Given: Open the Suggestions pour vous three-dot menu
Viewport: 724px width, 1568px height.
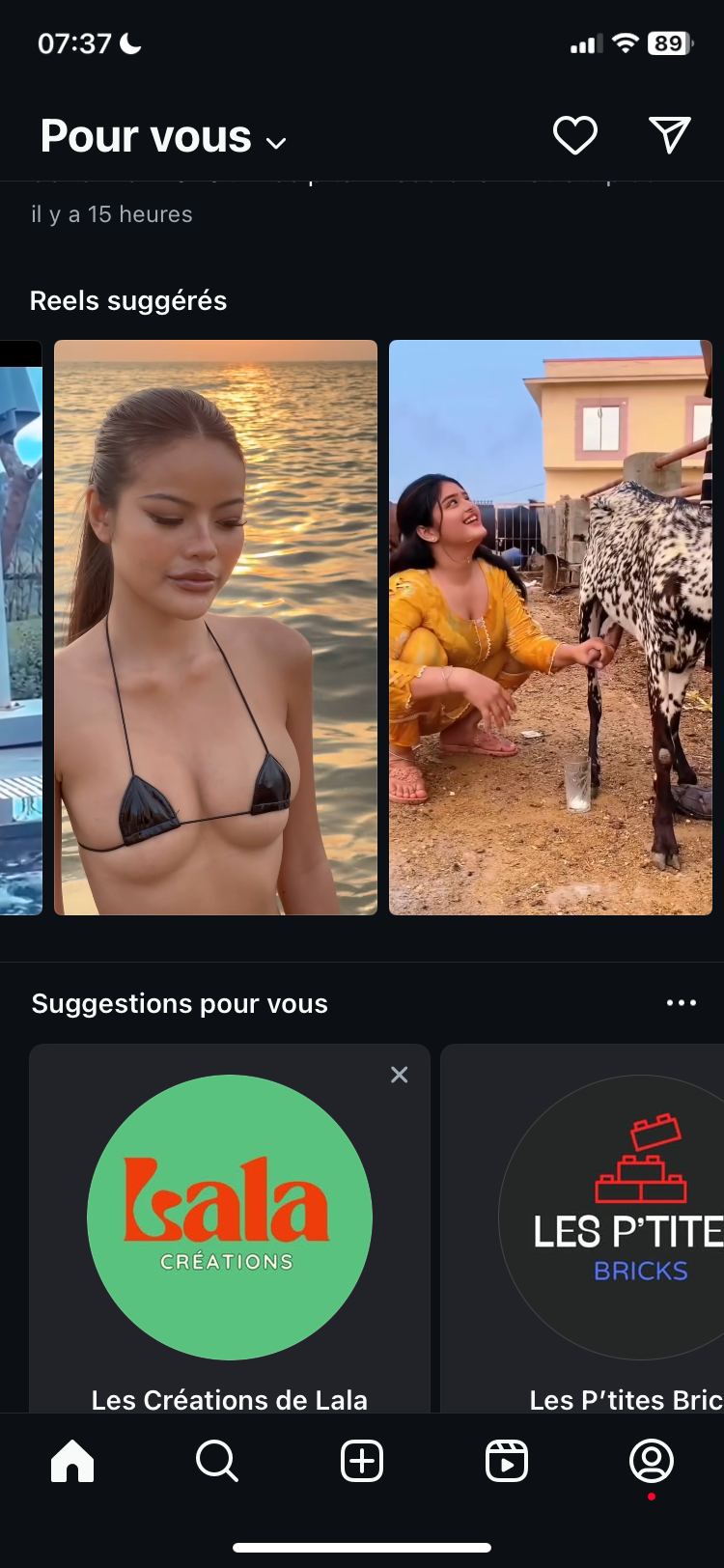Looking at the screenshot, I should (x=681, y=1003).
